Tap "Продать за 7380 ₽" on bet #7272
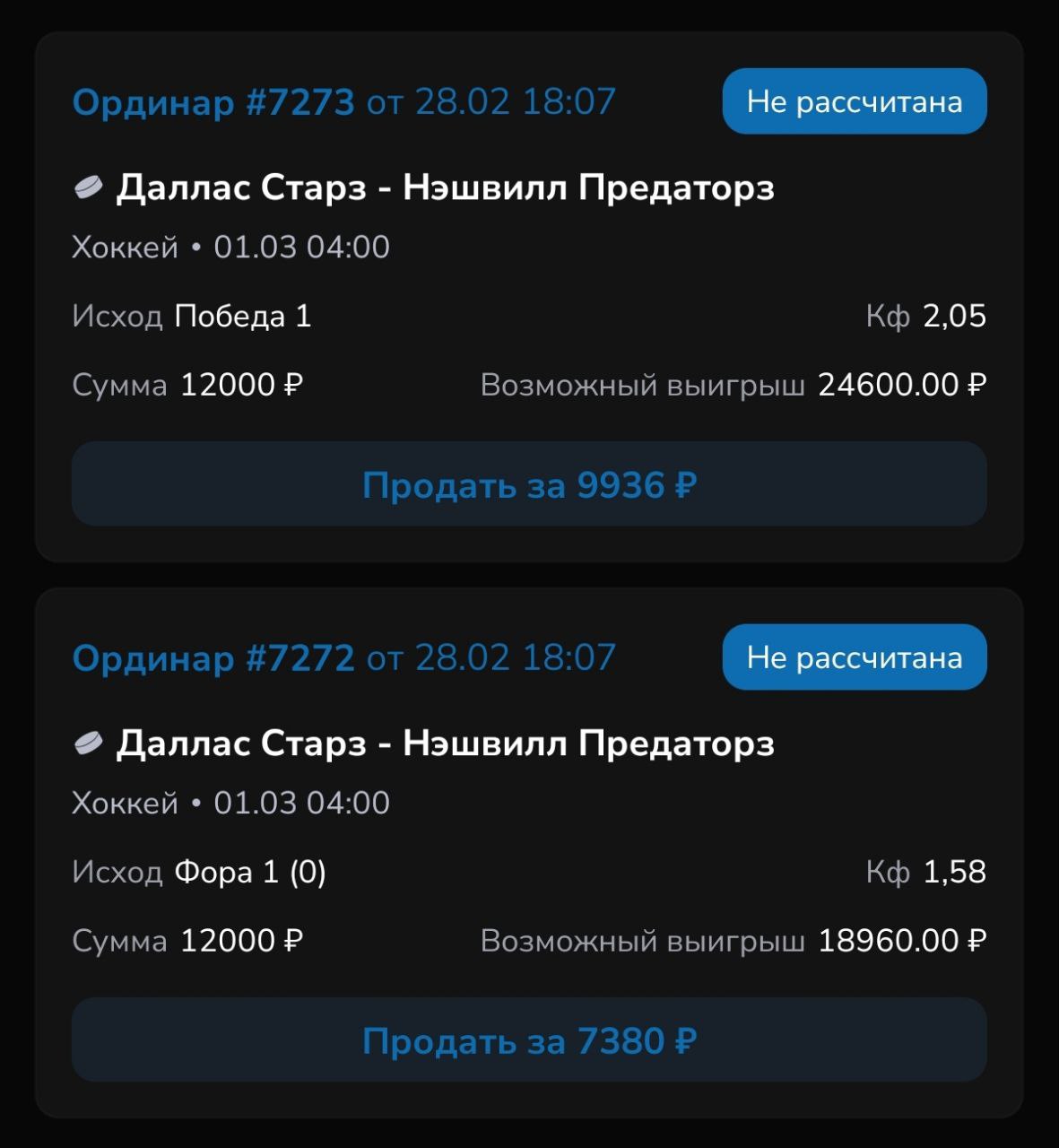The width and height of the screenshot is (1059, 1148). [x=529, y=1040]
